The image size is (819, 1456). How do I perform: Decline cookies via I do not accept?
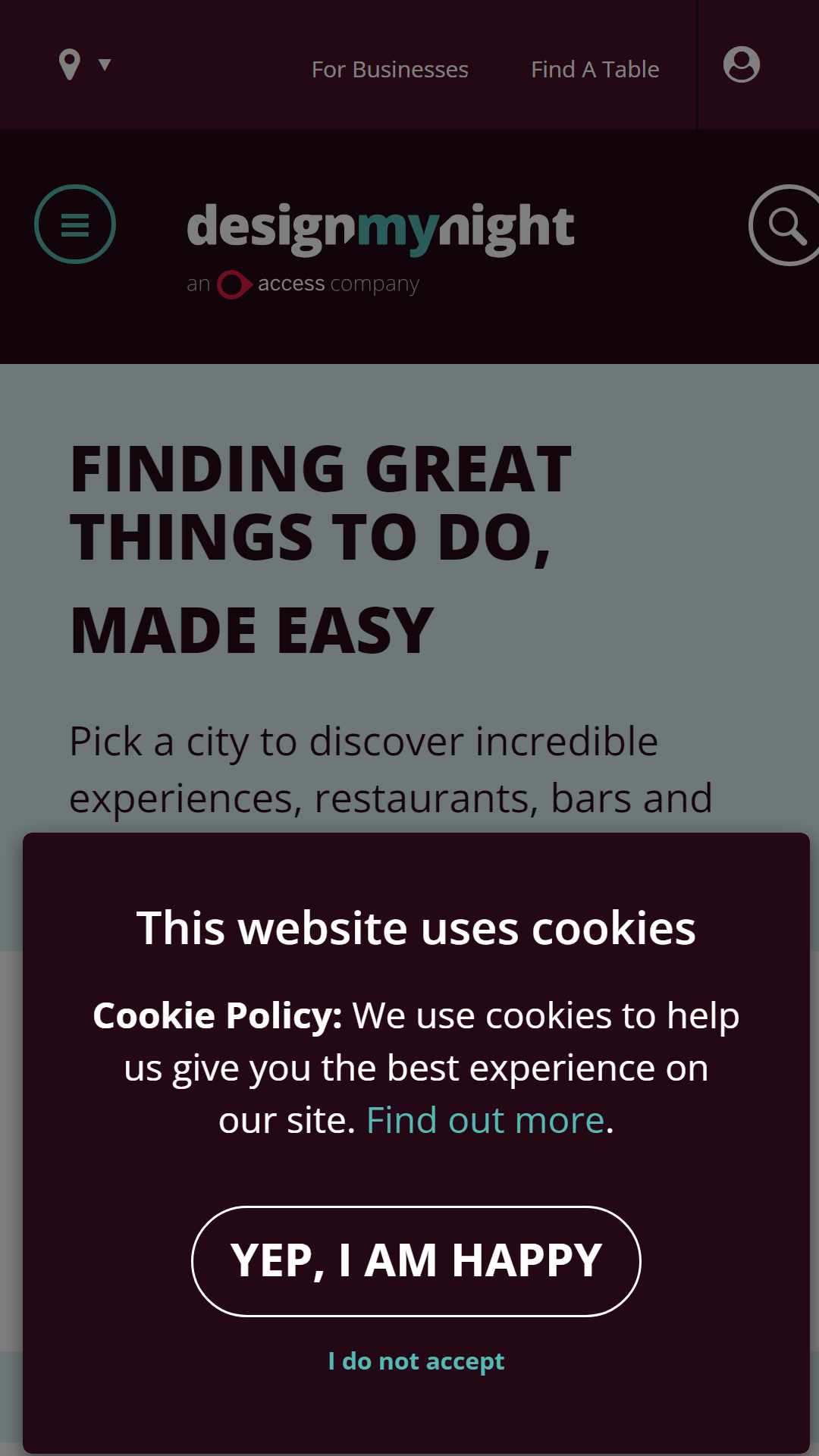tap(416, 1361)
